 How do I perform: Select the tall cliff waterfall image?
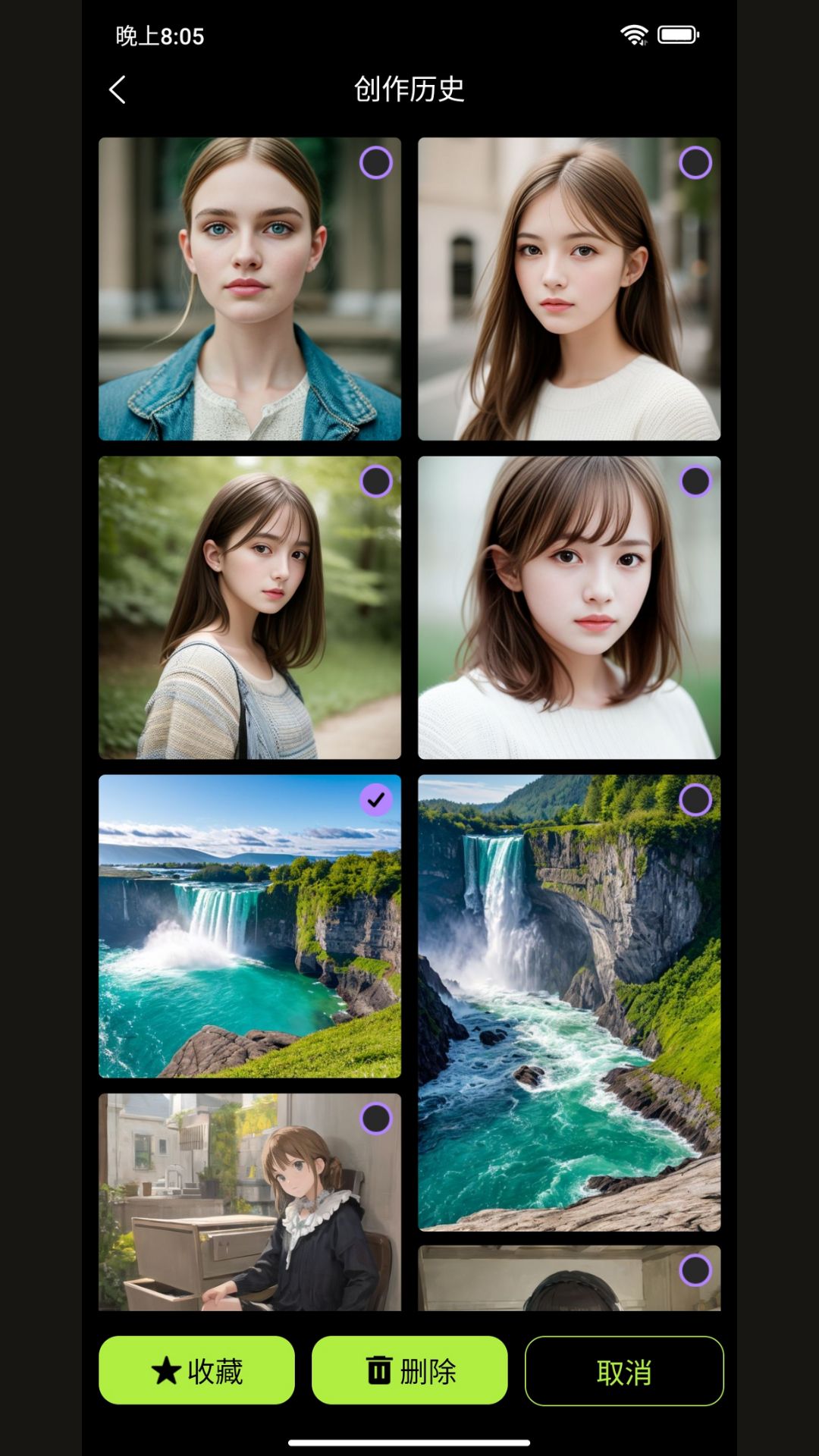pyautogui.click(x=695, y=800)
